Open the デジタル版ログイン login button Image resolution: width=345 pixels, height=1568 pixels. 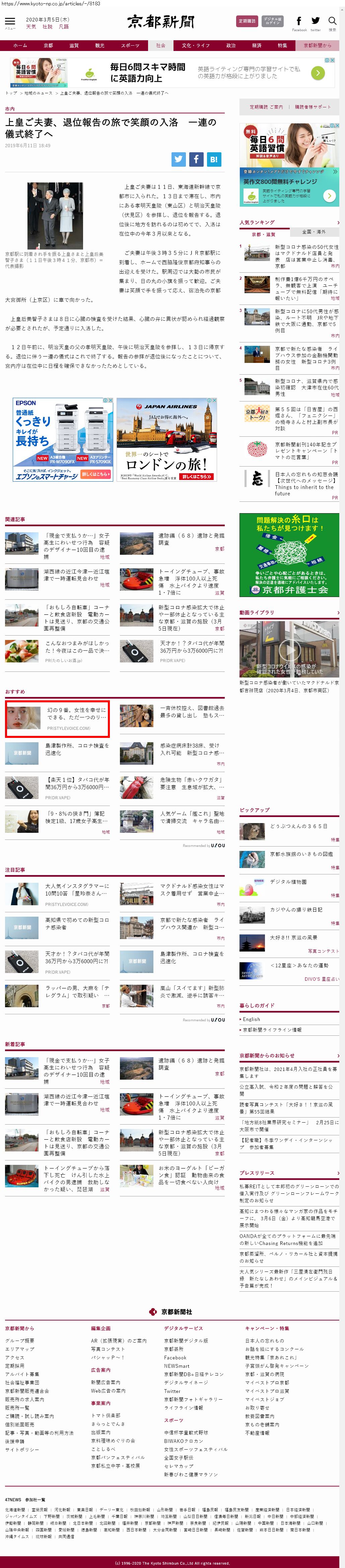coord(272,21)
